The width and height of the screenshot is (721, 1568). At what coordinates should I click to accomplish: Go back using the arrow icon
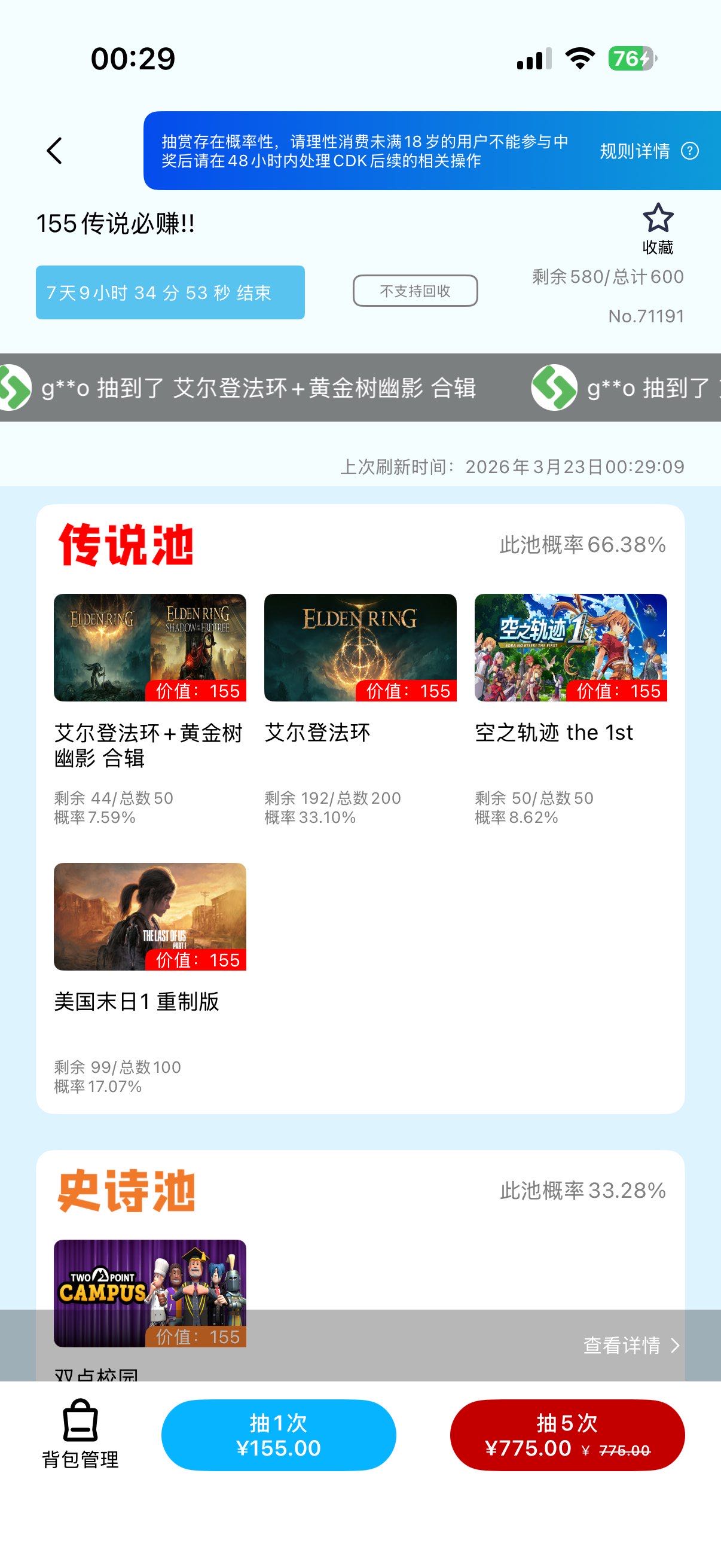coord(55,150)
